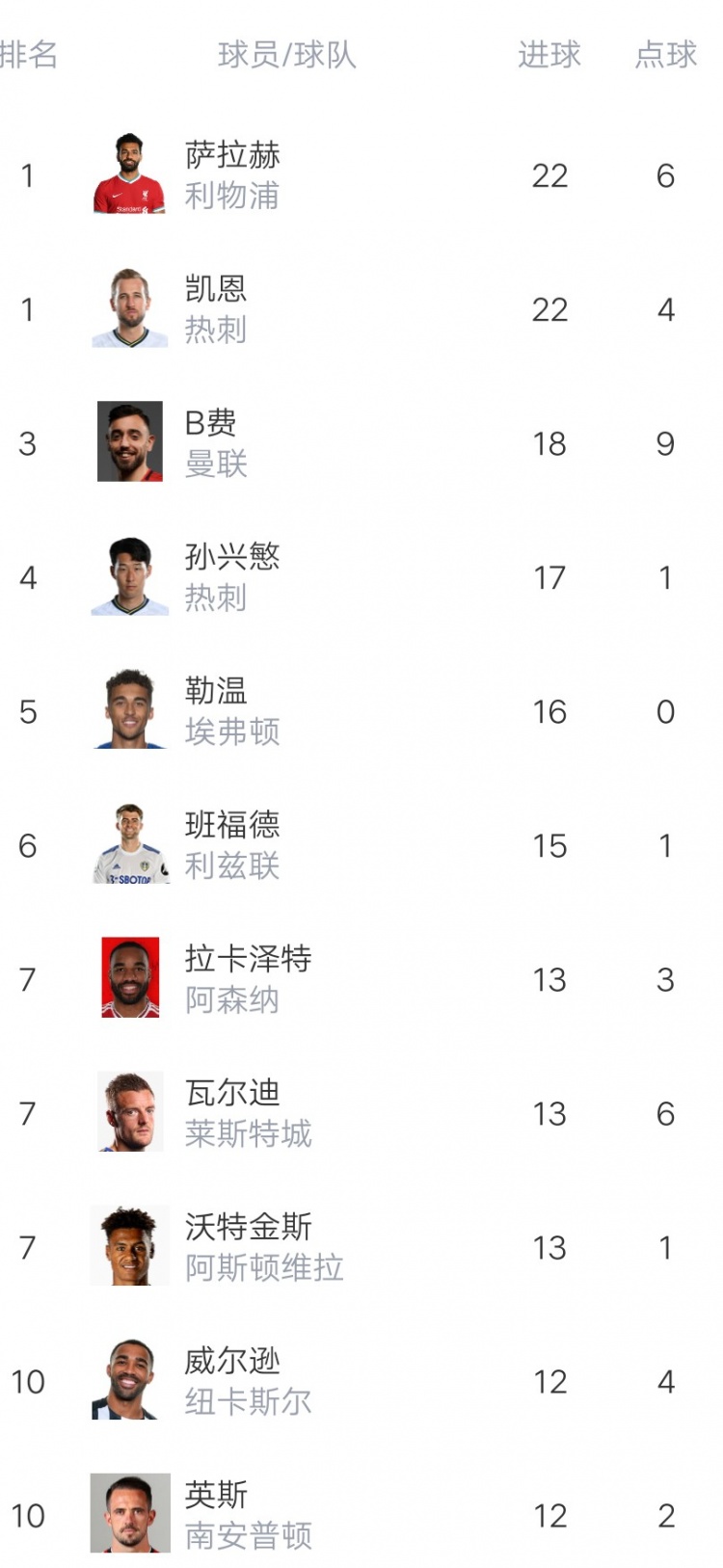
Task: Open 凯恩's scorer row
Action: (x=361, y=308)
